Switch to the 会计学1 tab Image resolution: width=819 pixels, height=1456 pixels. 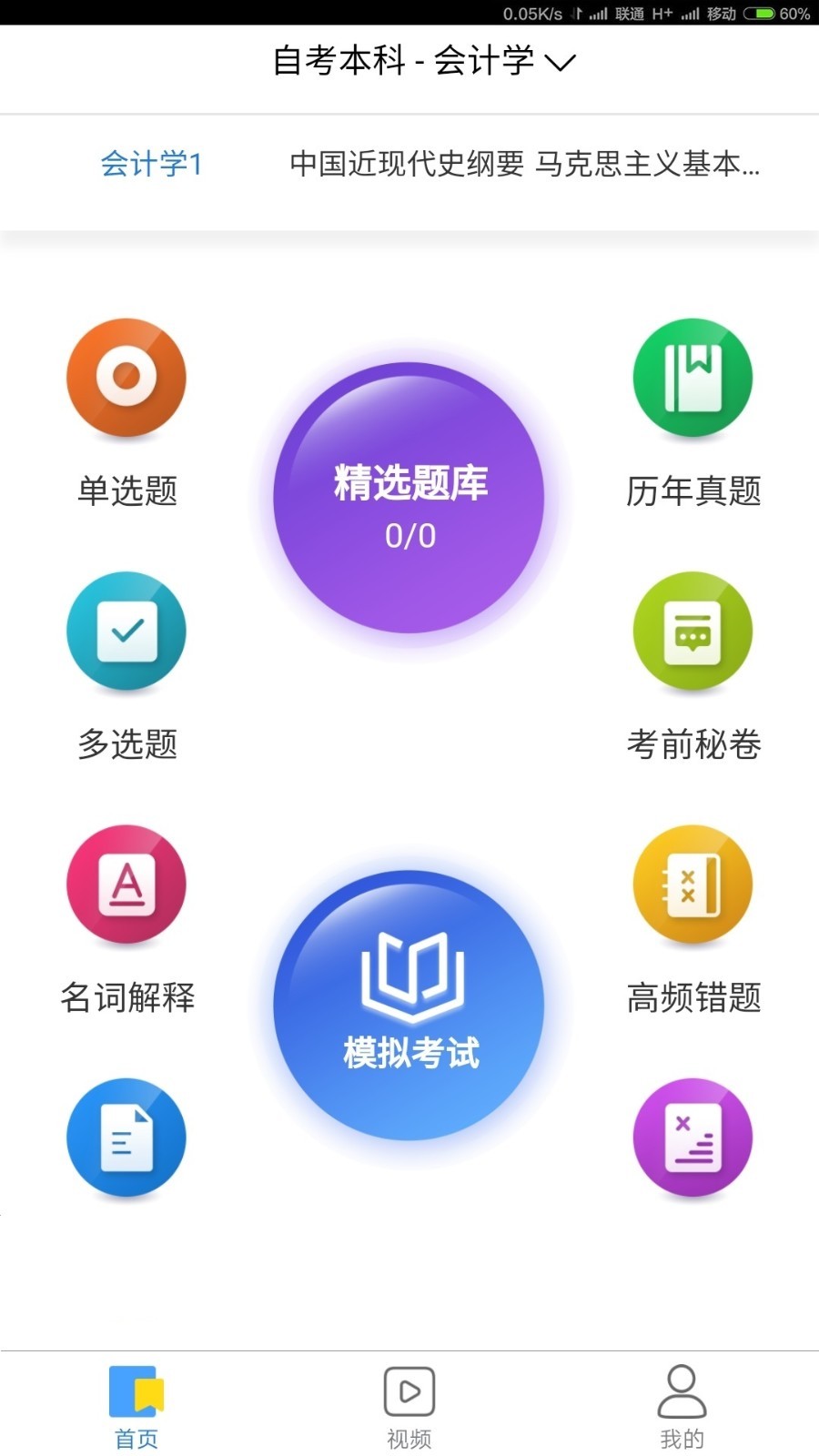coord(151,165)
